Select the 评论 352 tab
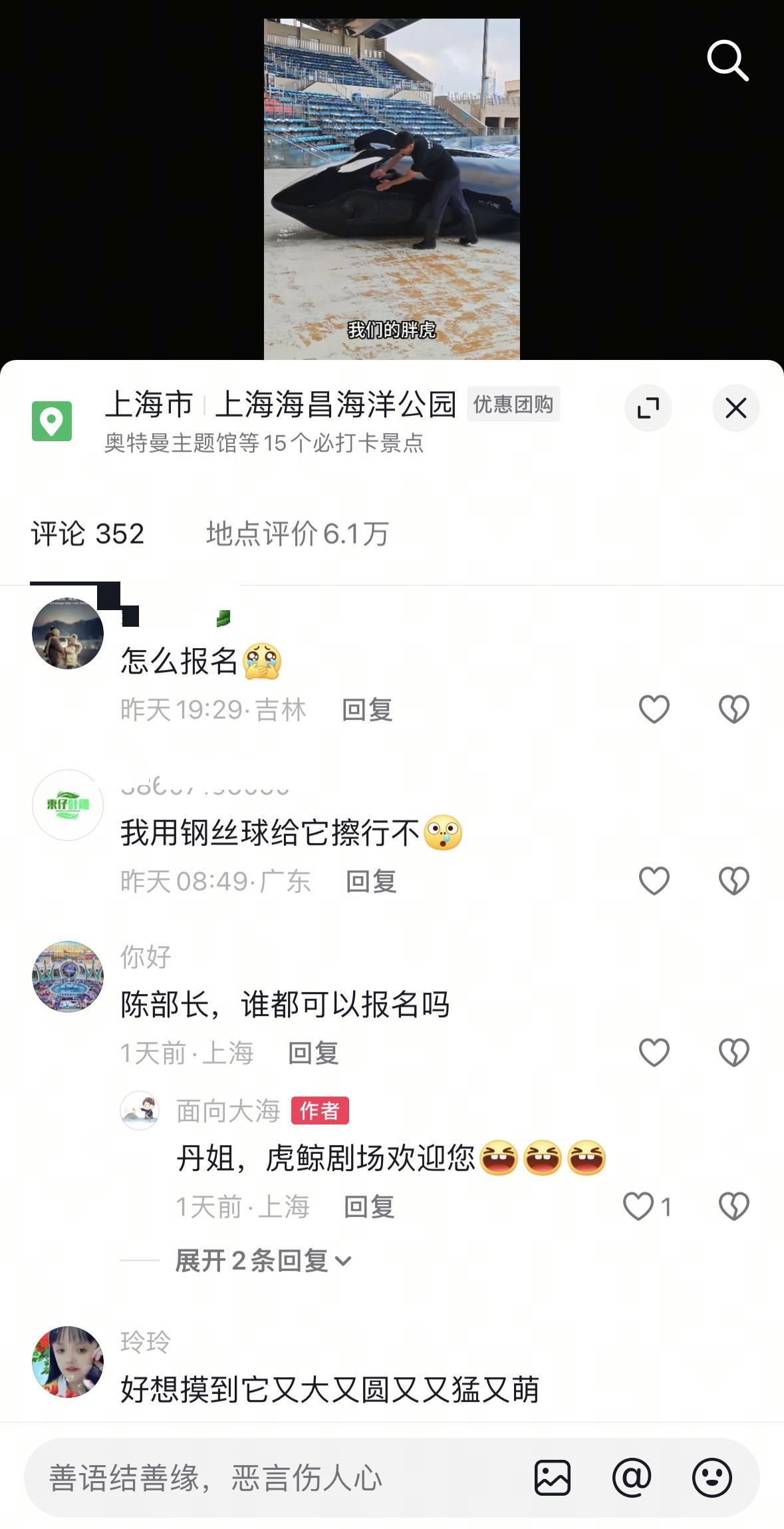This screenshot has width=784, height=1529. click(88, 534)
